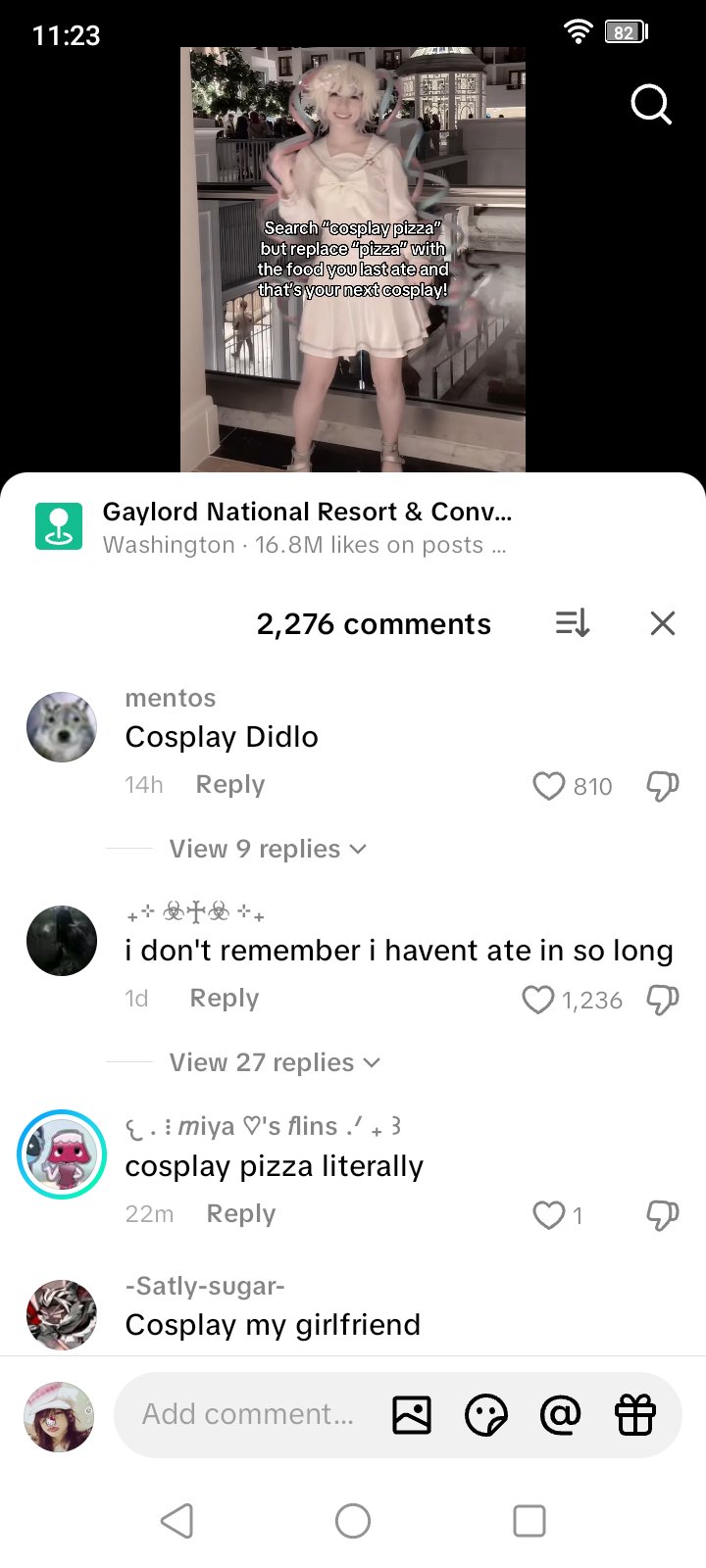Expand View 27 replies

tap(275, 1062)
